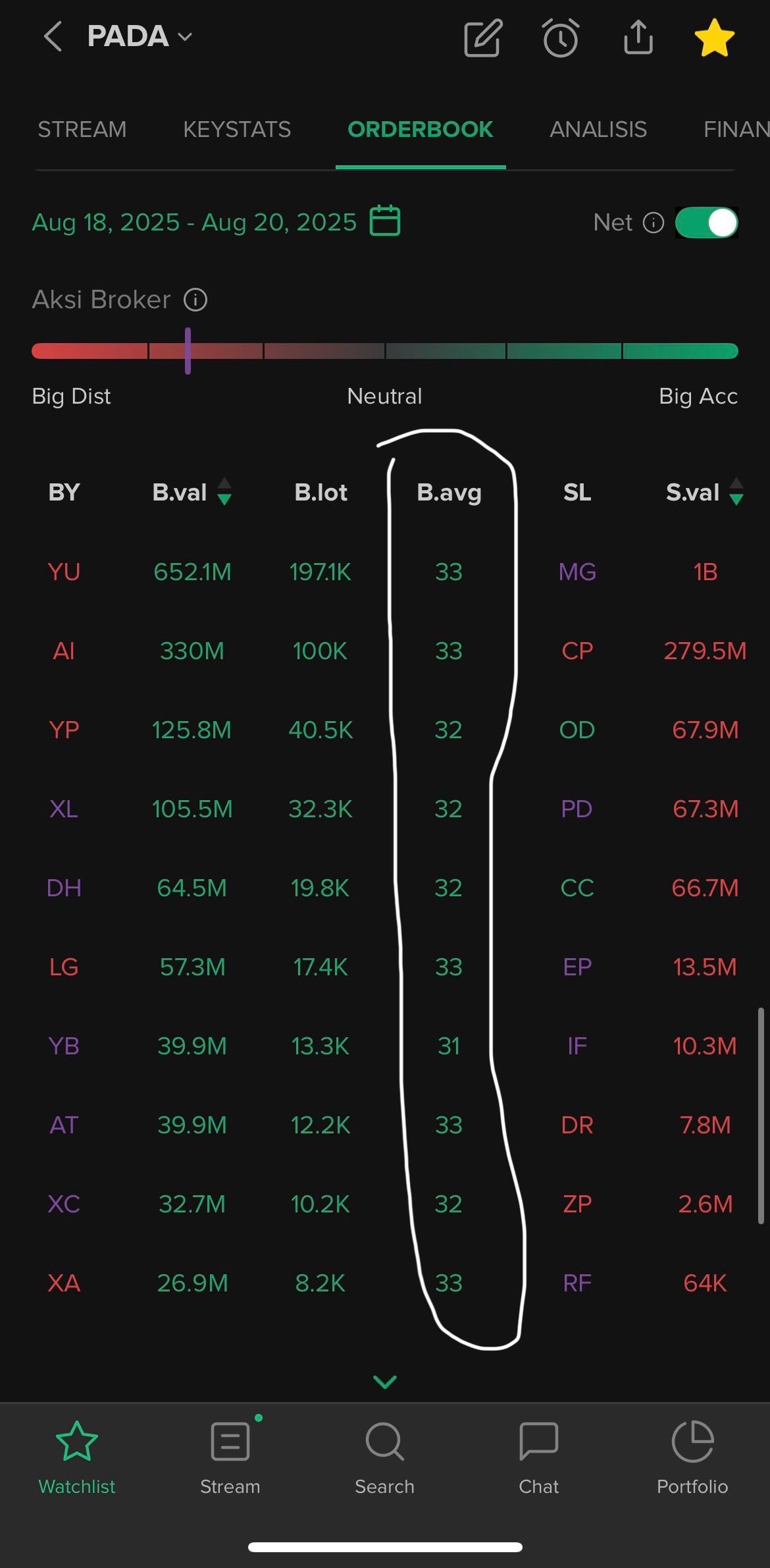Image resolution: width=770 pixels, height=1568 pixels.
Task: Set a price alert with the alarm icon
Action: point(560,38)
